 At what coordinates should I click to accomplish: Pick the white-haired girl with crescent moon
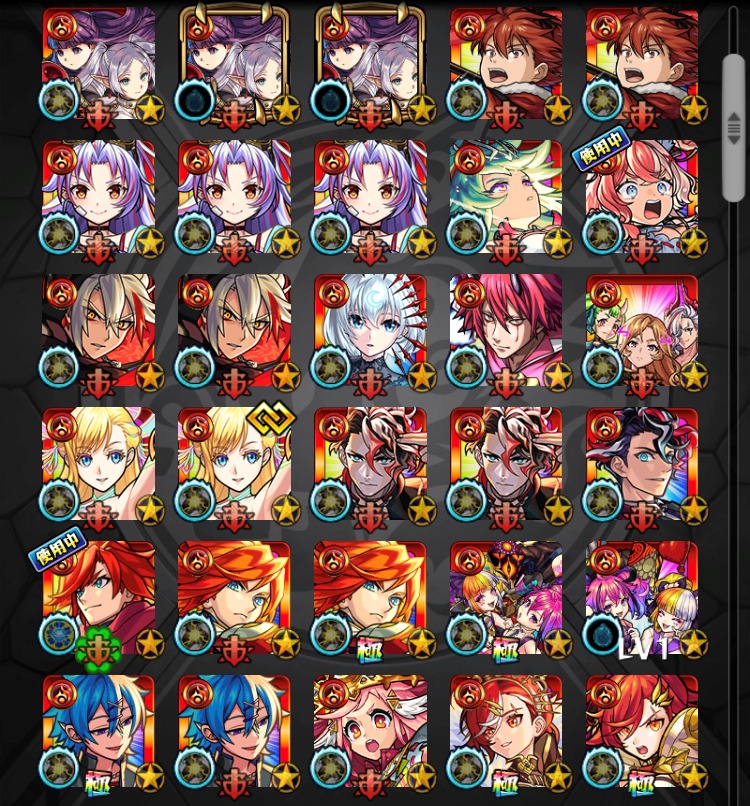pyautogui.click(x=370, y=332)
